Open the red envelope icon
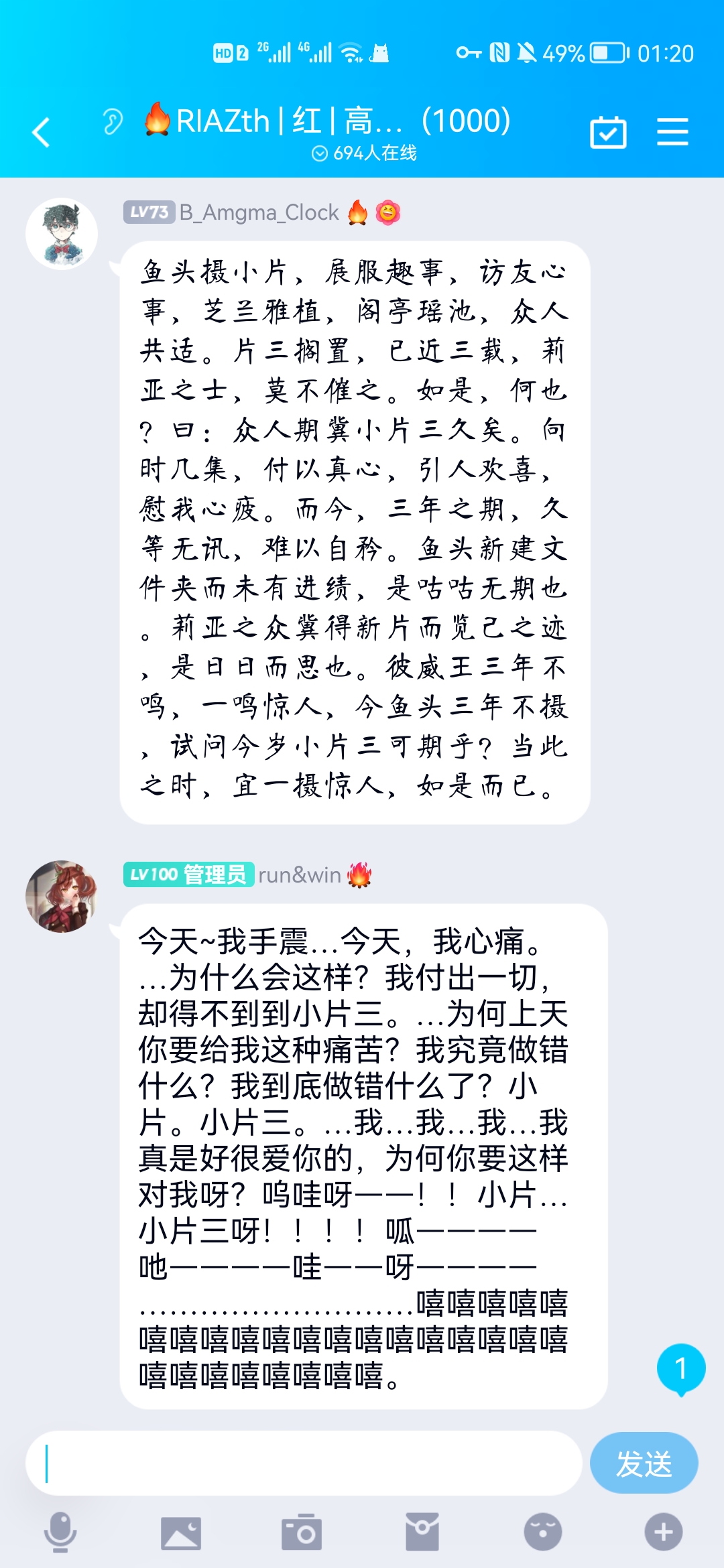 point(422,1532)
